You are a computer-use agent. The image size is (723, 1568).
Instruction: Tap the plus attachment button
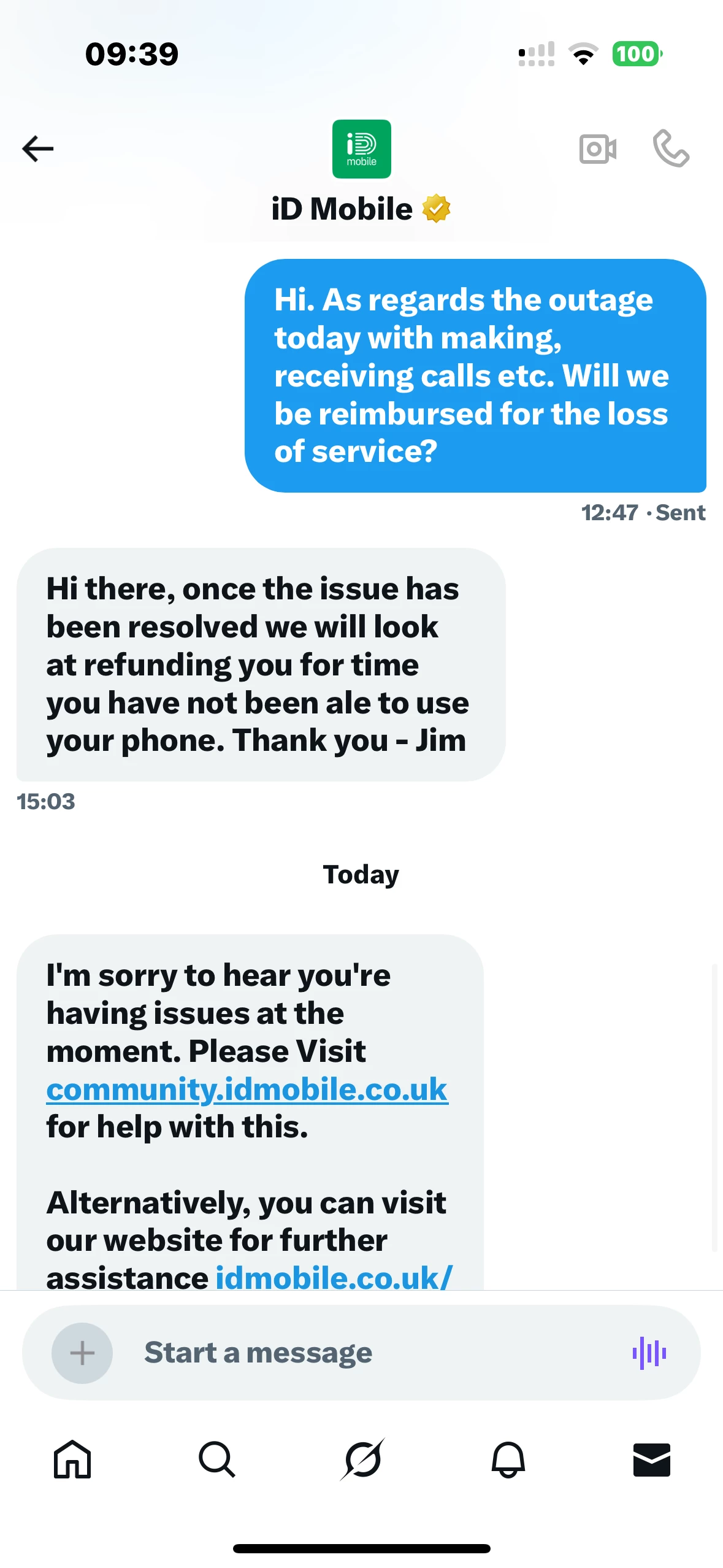pos(82,1353)
